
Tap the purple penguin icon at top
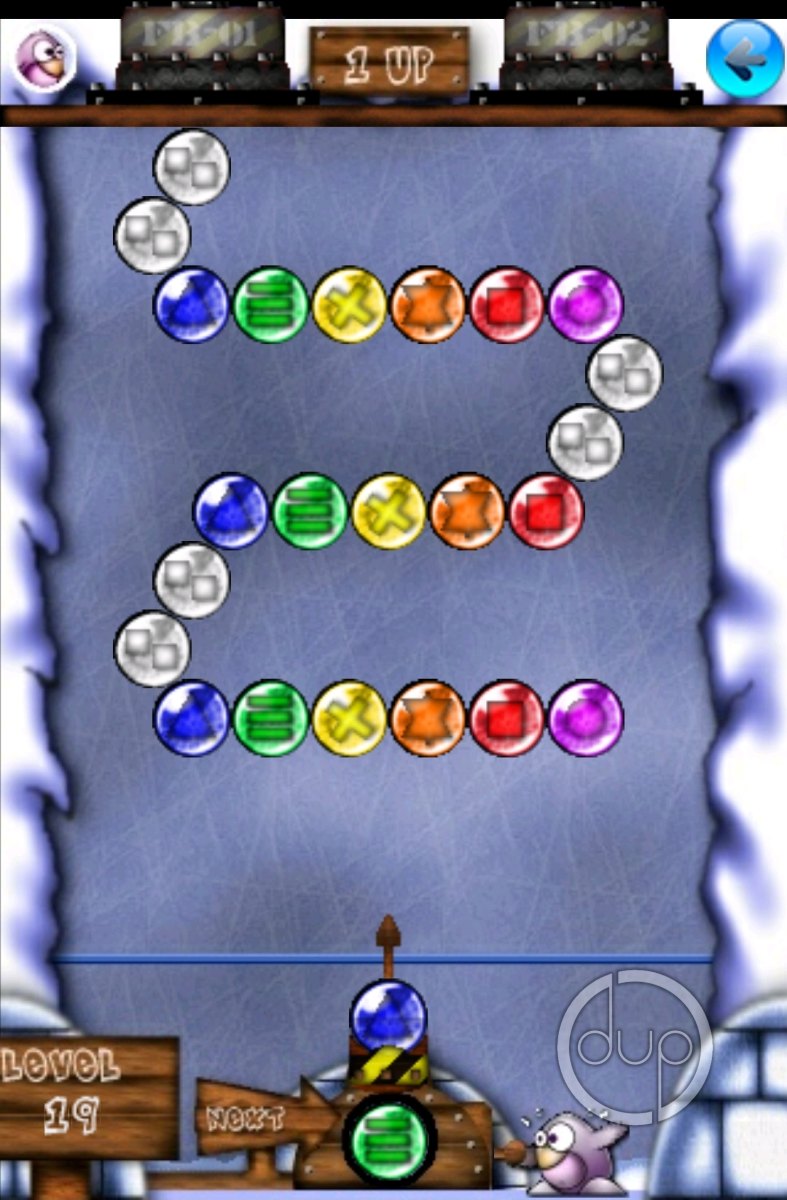coord(43,59)
